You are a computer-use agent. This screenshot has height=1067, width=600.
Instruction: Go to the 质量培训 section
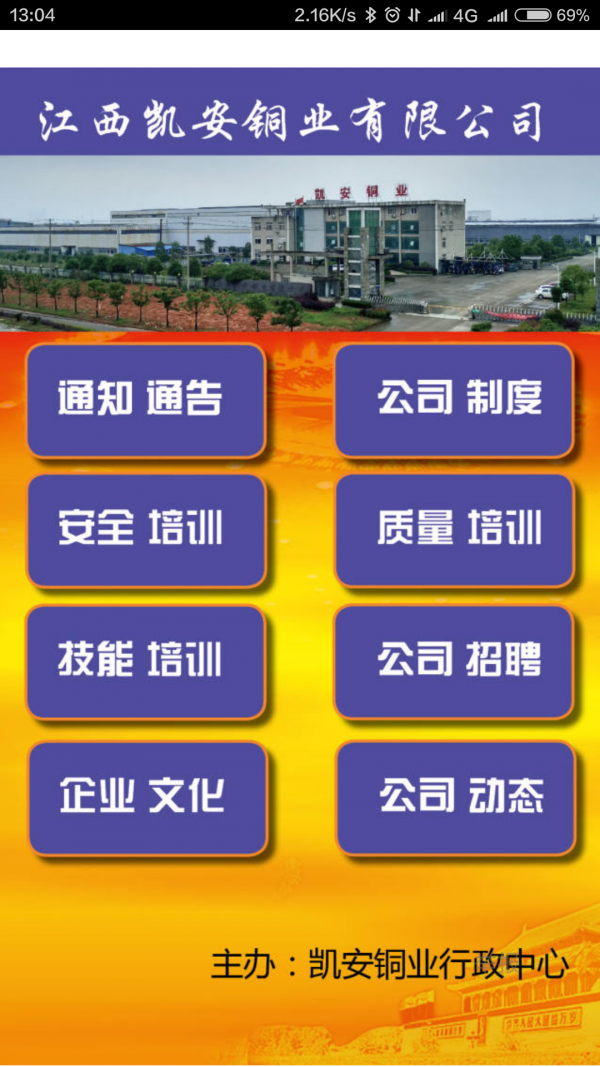454,530
